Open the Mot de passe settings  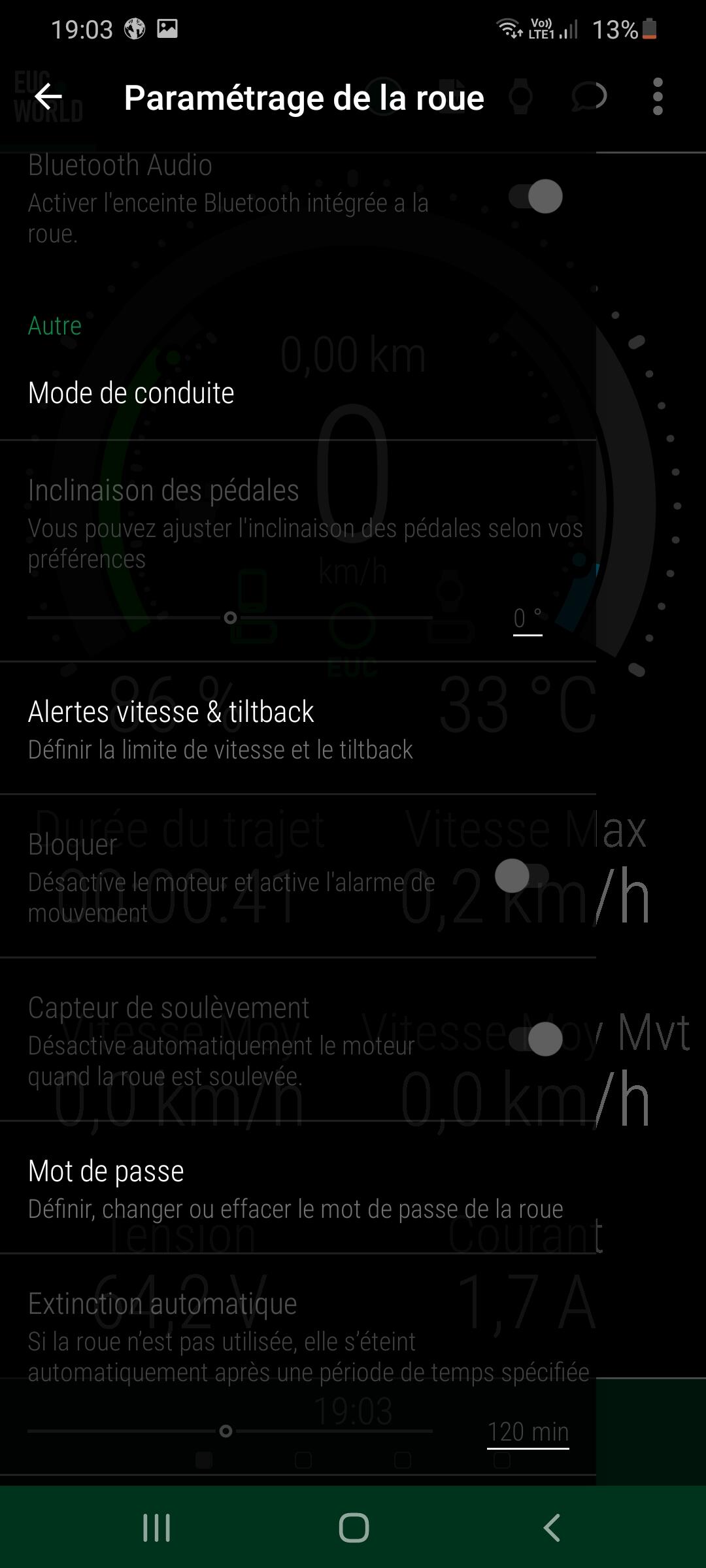pos(298,1188)
